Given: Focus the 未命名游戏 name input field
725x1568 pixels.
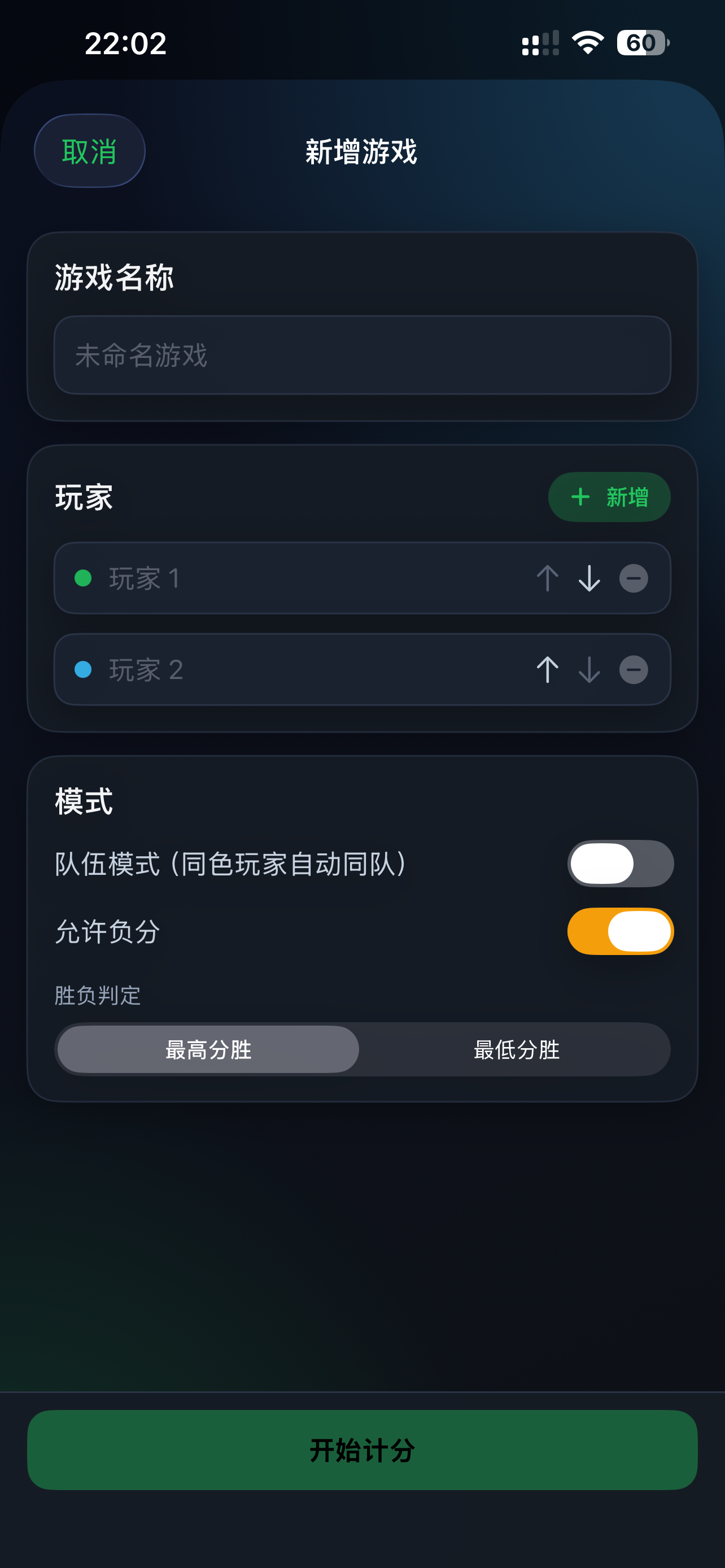Looking at the screenshot, I should pos(363,356).
